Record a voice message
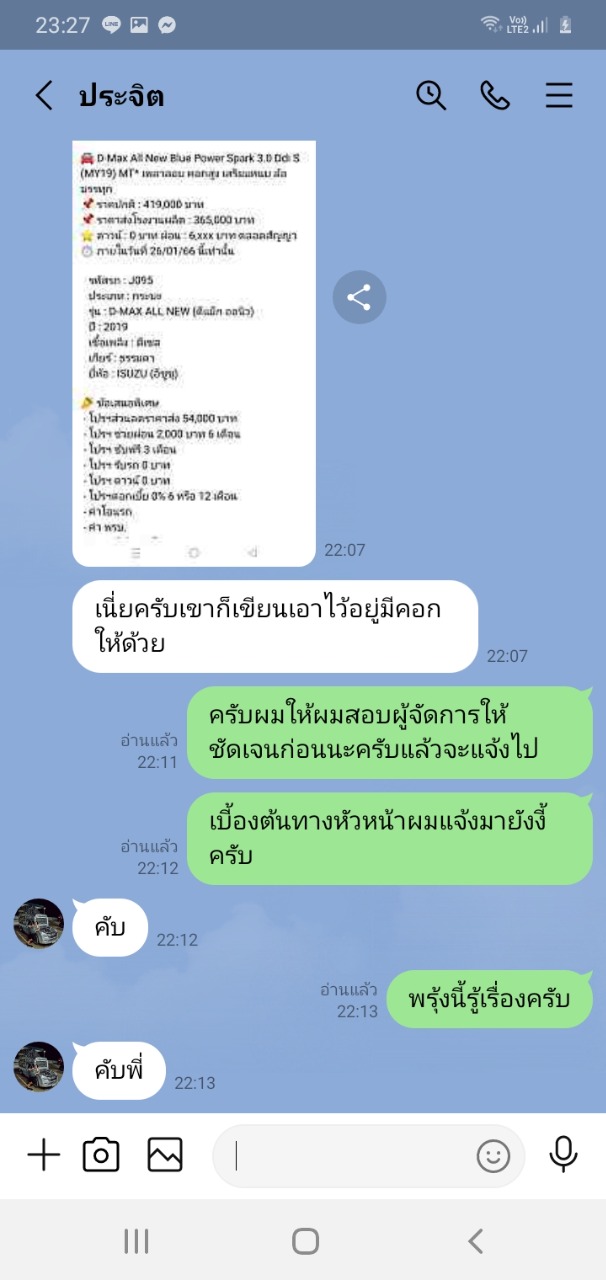The height and width of the screenshot is (1280, 606). click(563, 1154)
